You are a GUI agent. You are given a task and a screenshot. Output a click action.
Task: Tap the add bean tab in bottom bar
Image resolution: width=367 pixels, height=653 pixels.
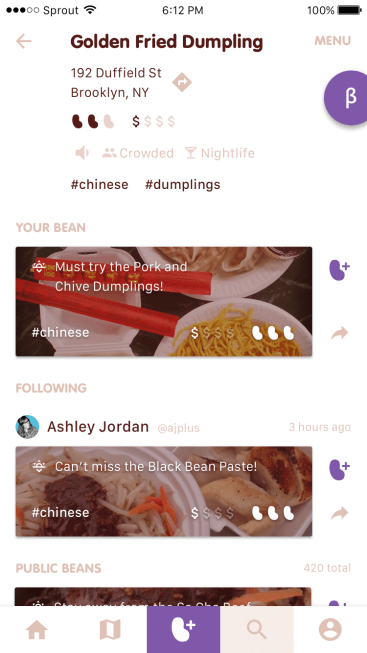[x=183, y=629]
